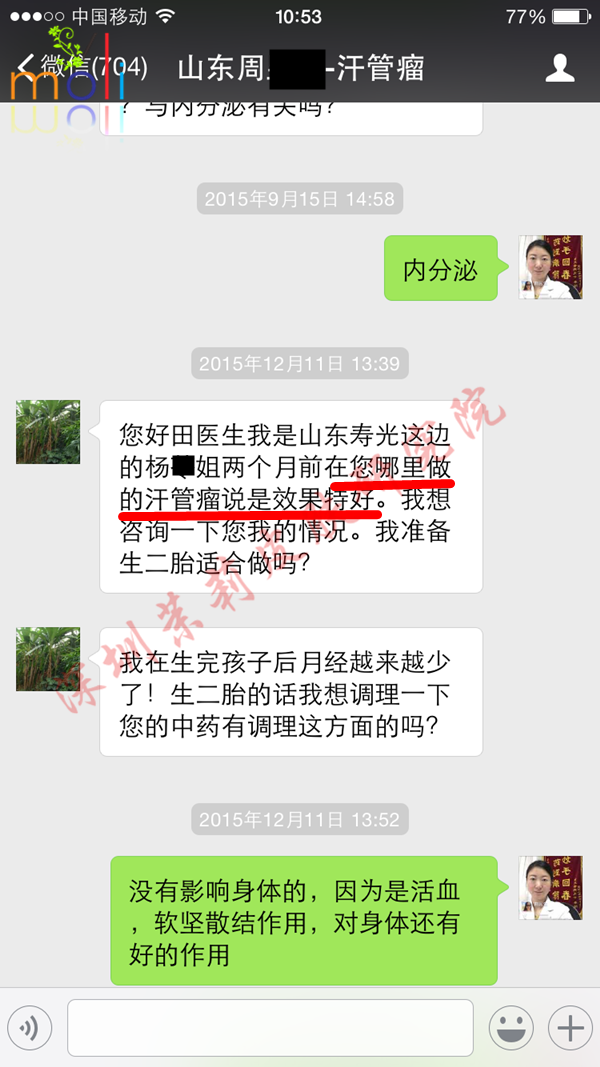Open the doctor's avatar beside 内分泌 message

(x=550, y=267)
